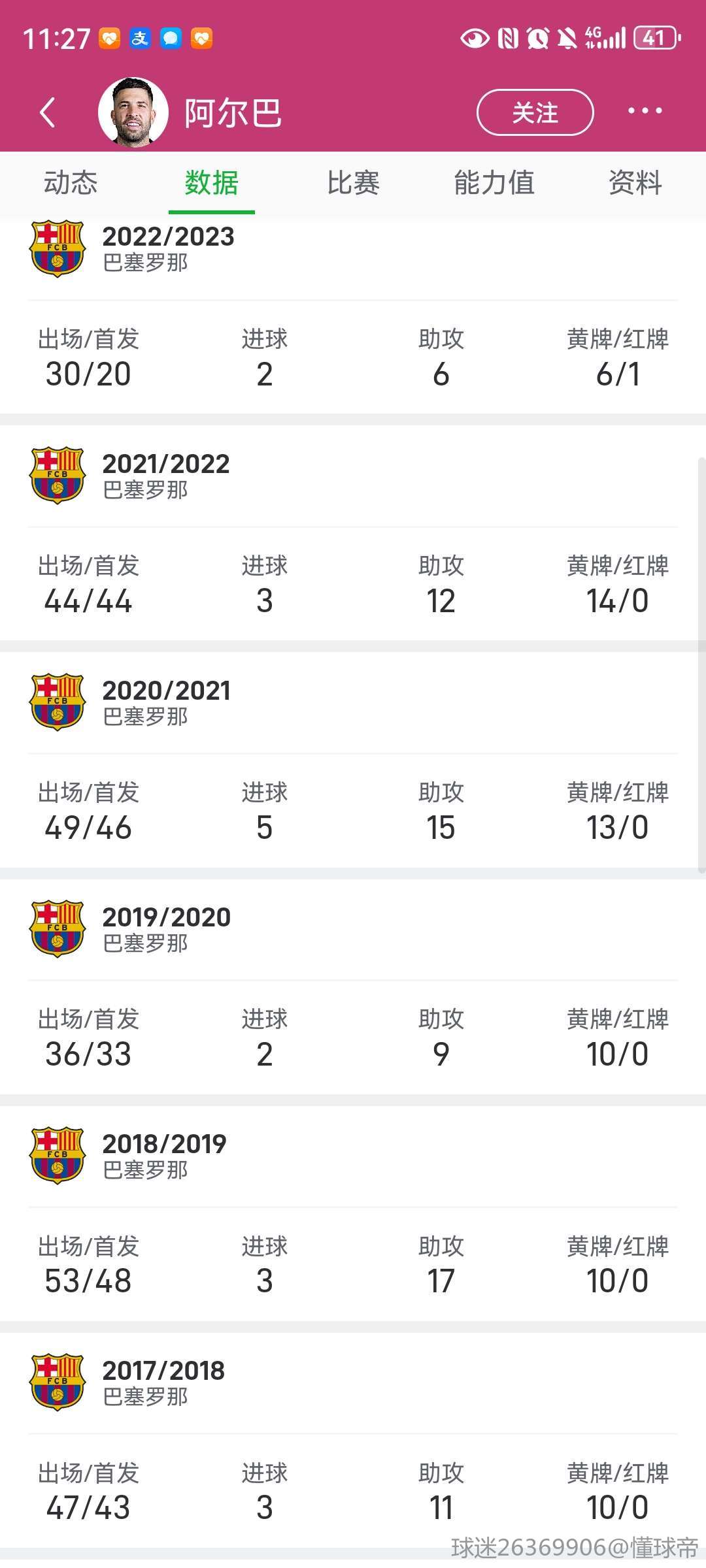Select the 数据 tab
The image size is (706, 1568).
(x=211, y=183)
